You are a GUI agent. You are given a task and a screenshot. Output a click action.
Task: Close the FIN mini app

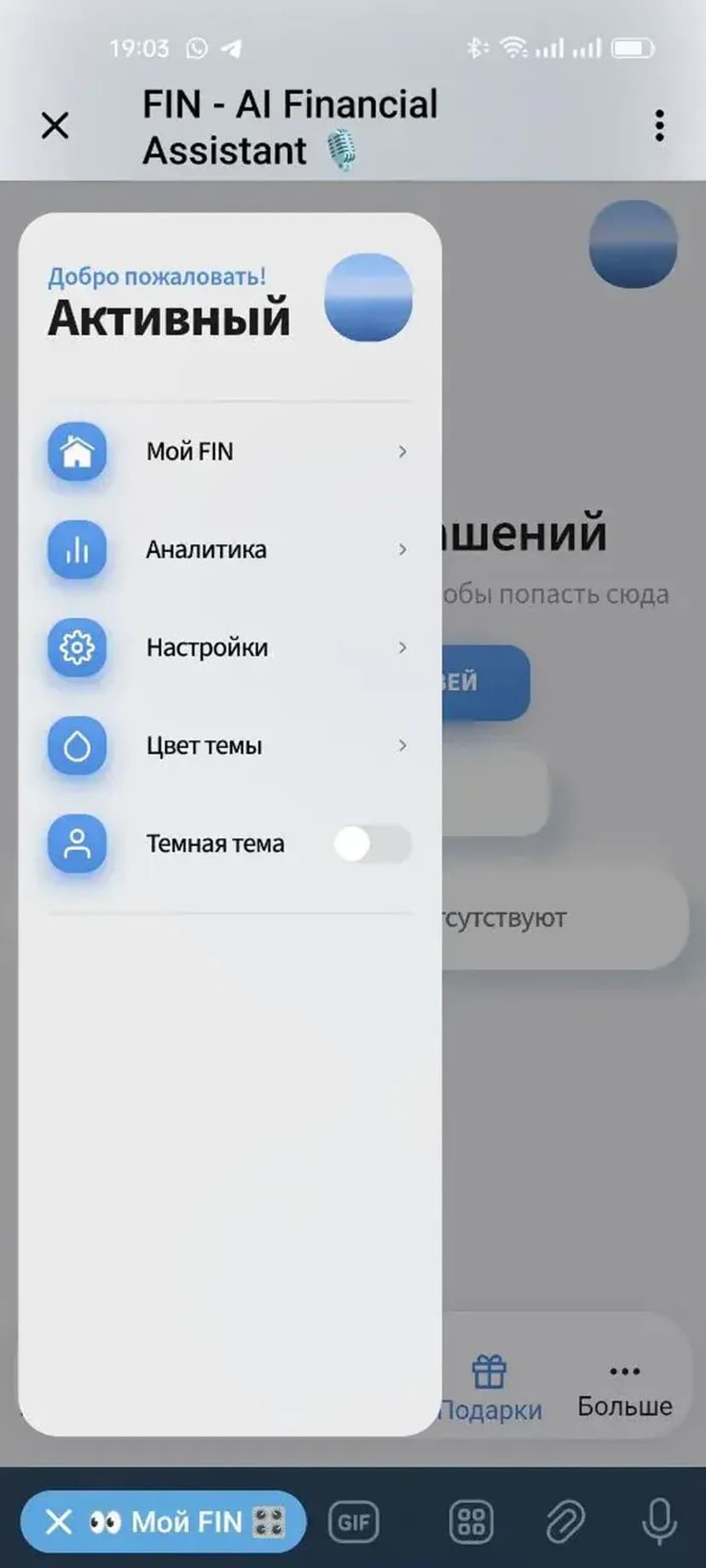point(55,126)
